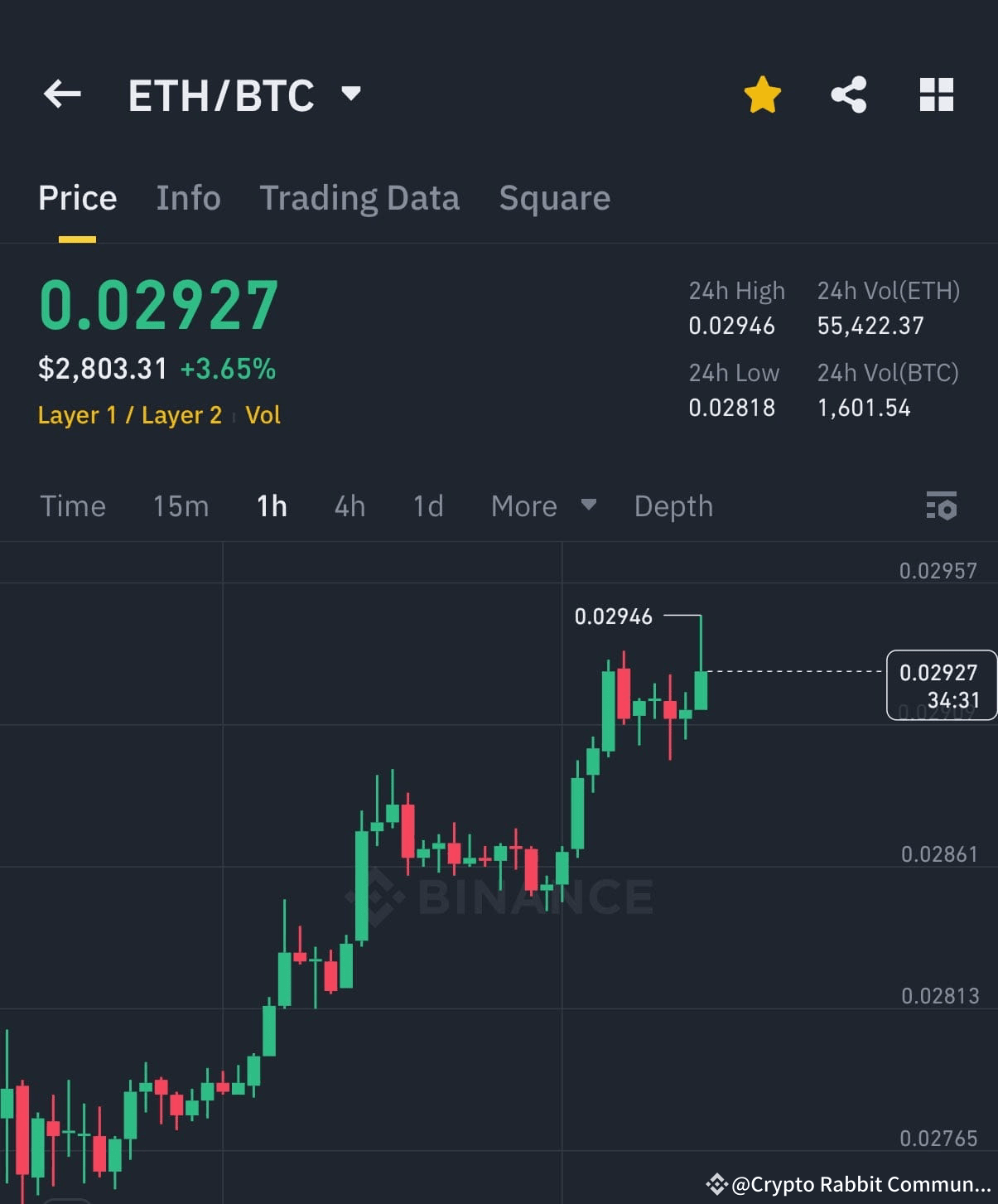The image size is (998, 1204).
Task: Tap the Layer 1 category link
Action: pyautogui.click(x=76, y=415)
